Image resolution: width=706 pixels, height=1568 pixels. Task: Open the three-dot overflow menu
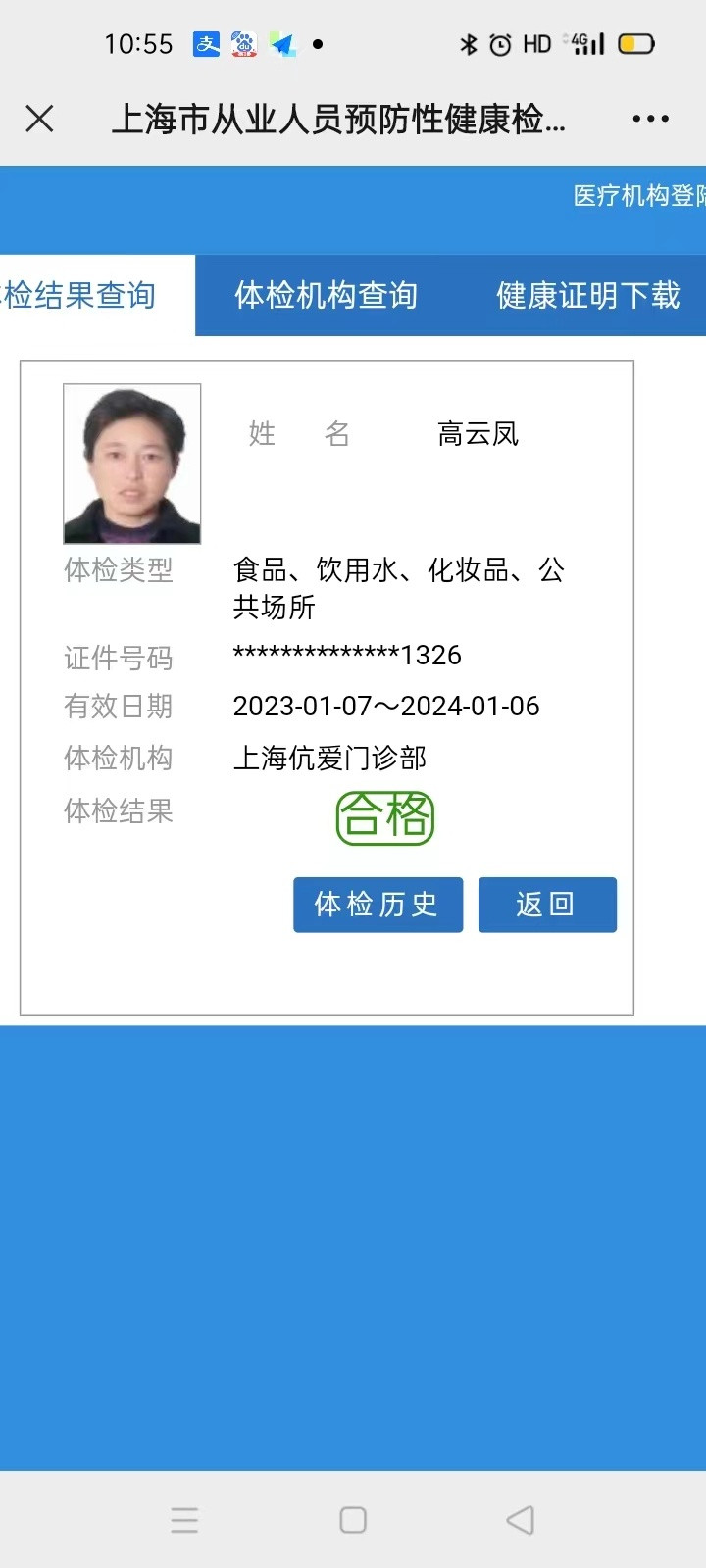[x=650, y=119]
